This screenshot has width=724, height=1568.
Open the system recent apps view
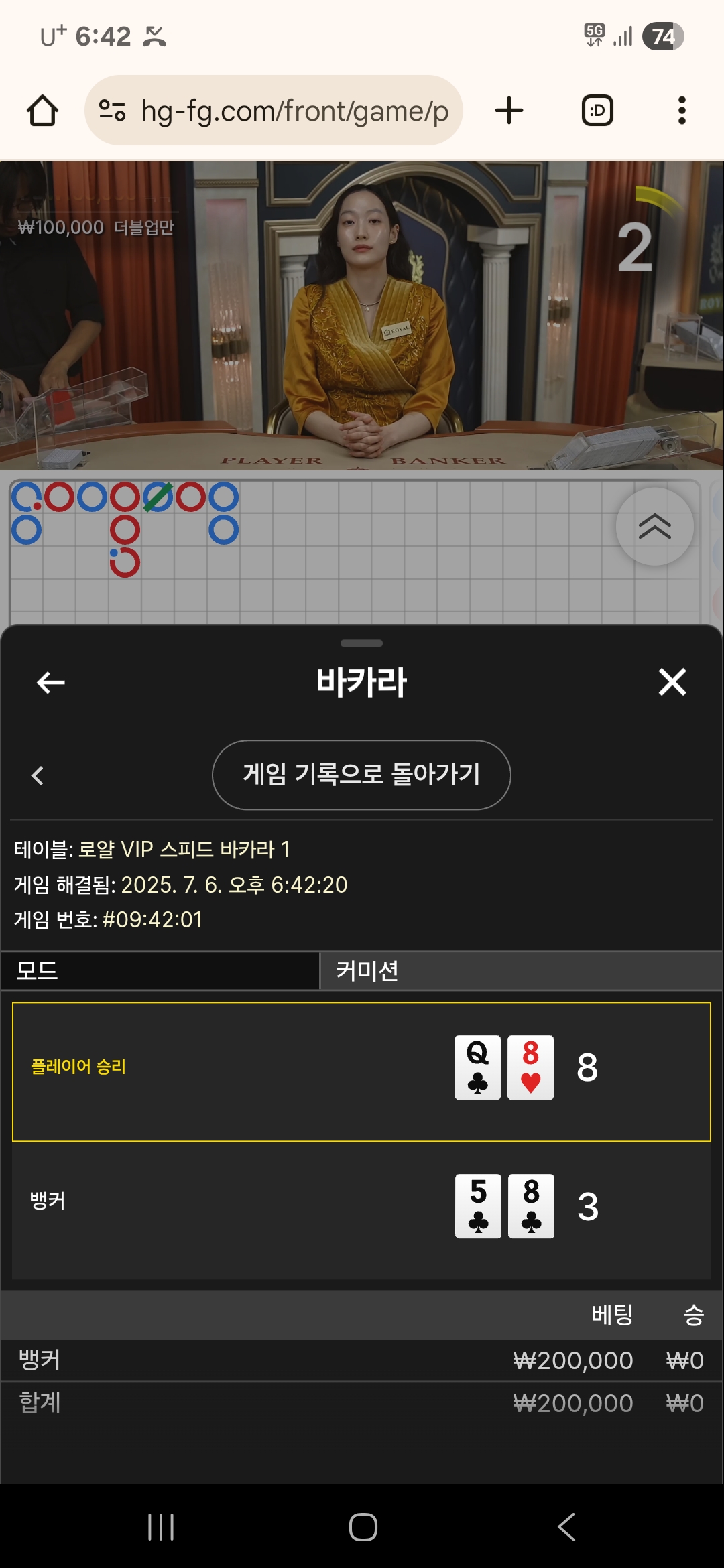161,1527
